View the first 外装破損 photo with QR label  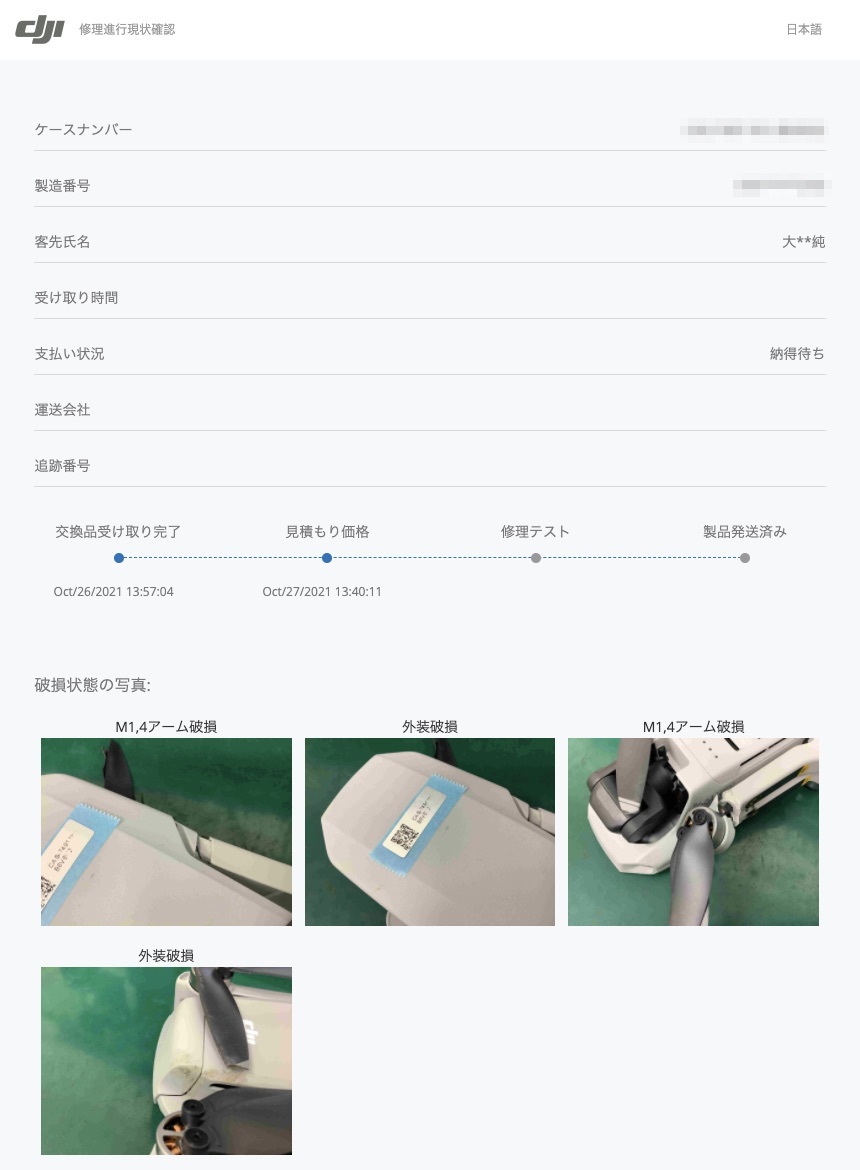(x=429, y=832)
